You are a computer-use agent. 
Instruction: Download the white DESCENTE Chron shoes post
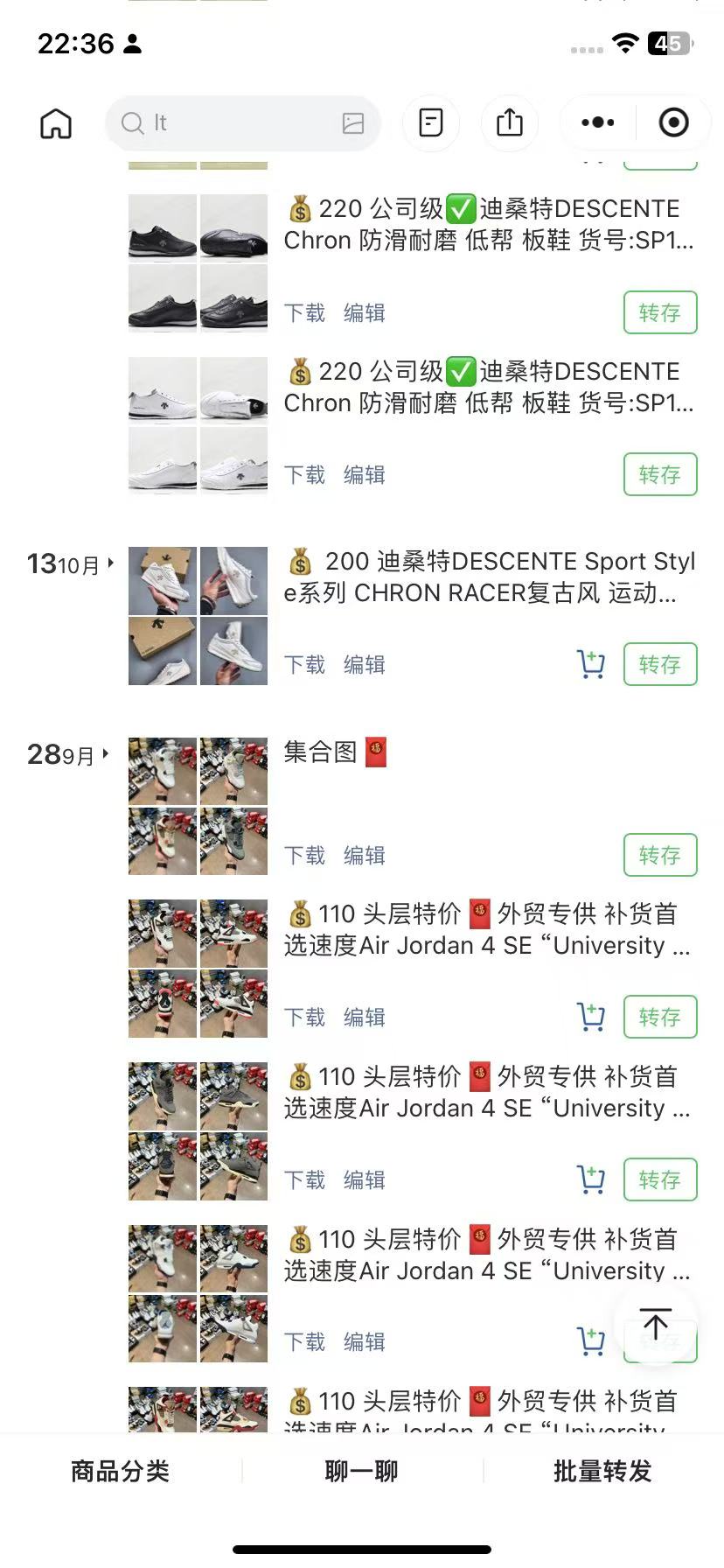pyautogui.click(x=304, y=475)
